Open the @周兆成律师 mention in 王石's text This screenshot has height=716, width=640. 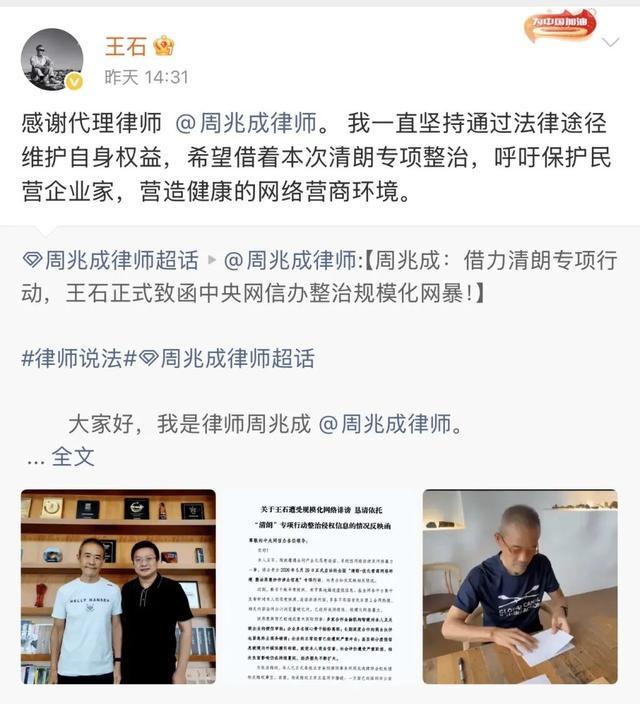tap(247, 123)
